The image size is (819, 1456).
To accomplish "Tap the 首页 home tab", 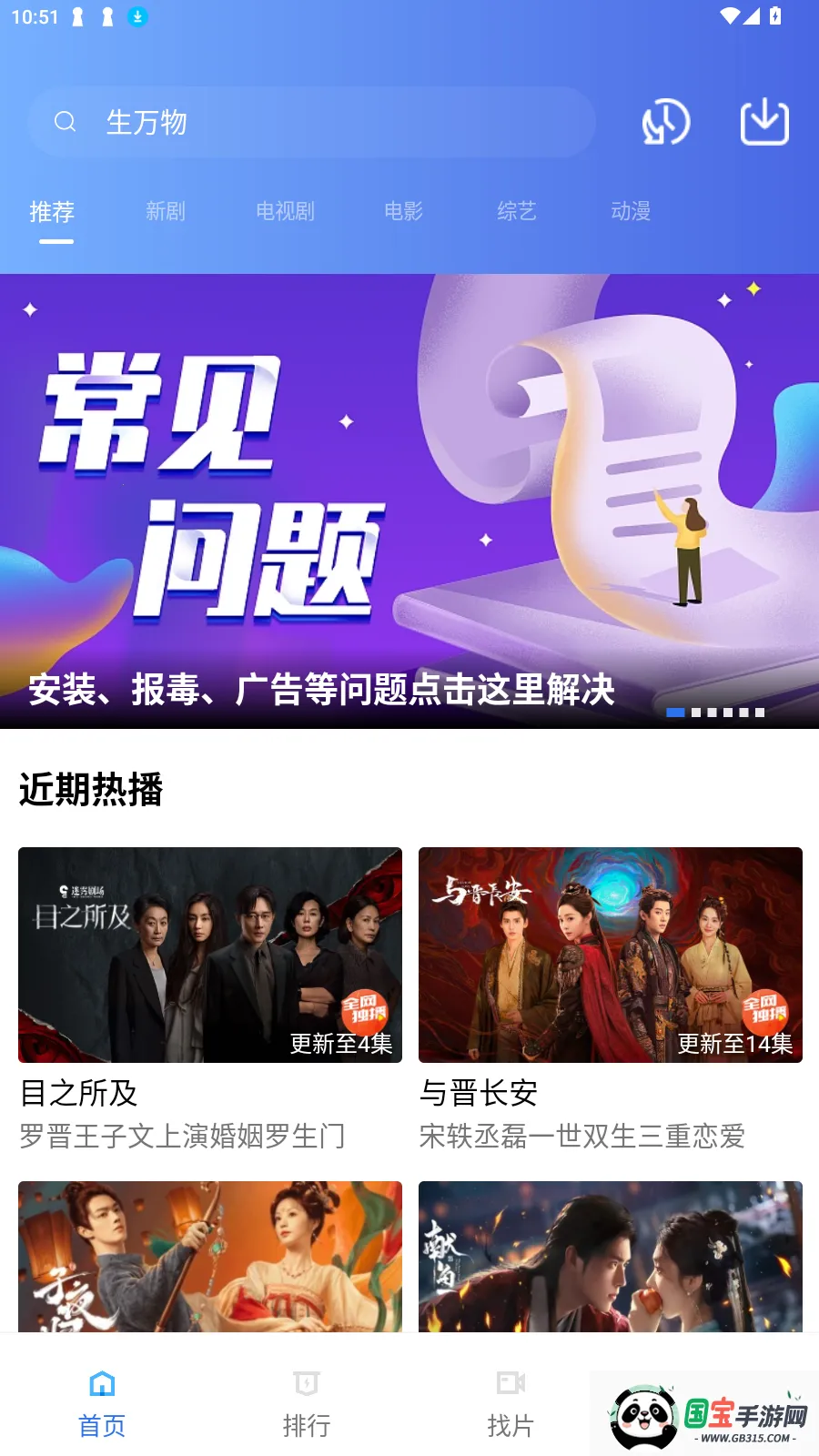I will click(x=102, y=1403).
